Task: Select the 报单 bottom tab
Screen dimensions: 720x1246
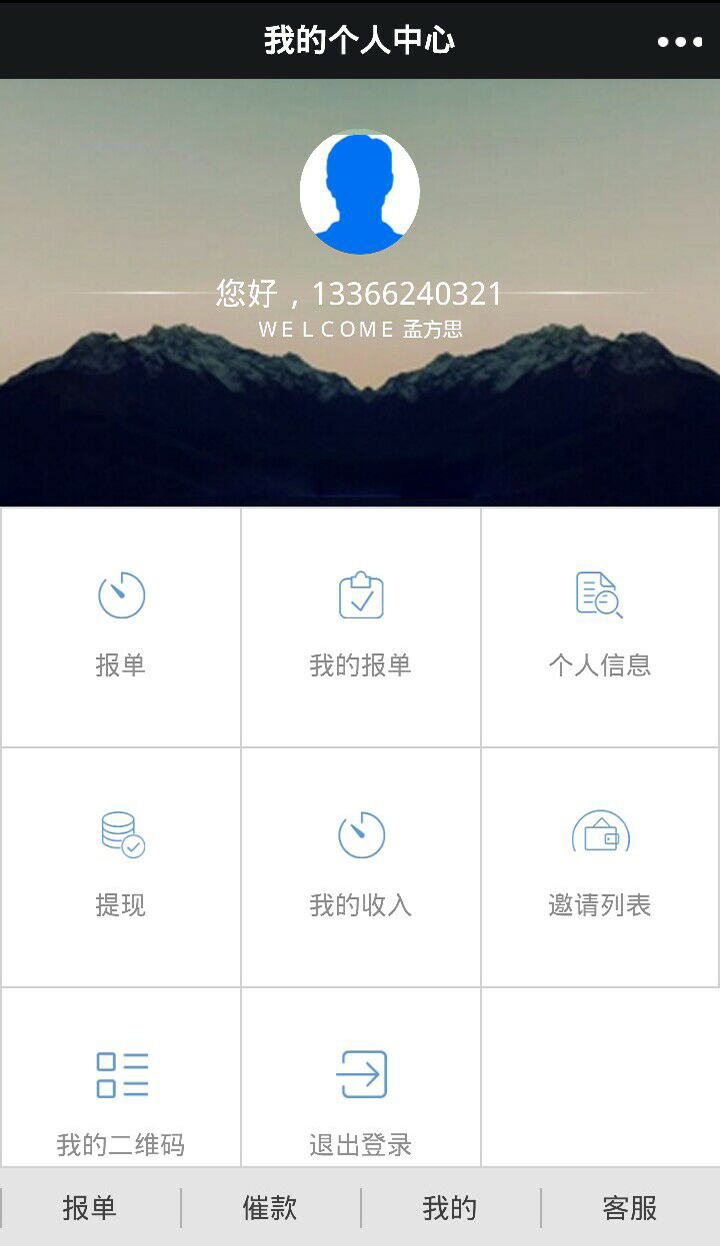Action: pyautogui.click(x=90, y=1208)
